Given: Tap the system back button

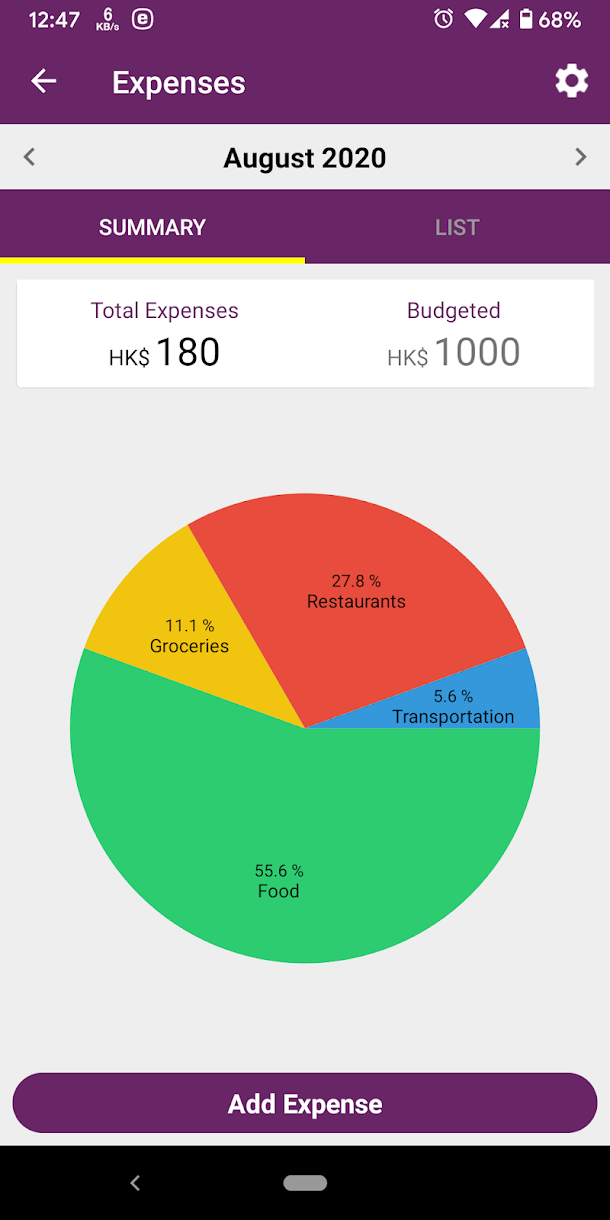Looking at the screenshot, I should point(135,1183).
